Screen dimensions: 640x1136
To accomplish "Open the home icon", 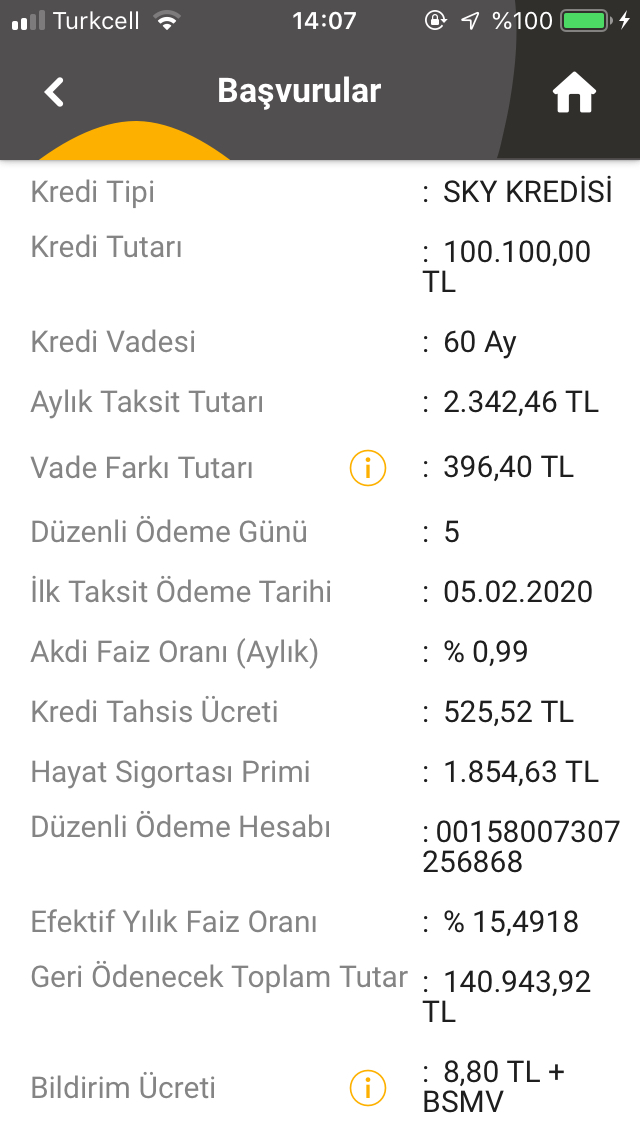I will [x=574, y=93].
